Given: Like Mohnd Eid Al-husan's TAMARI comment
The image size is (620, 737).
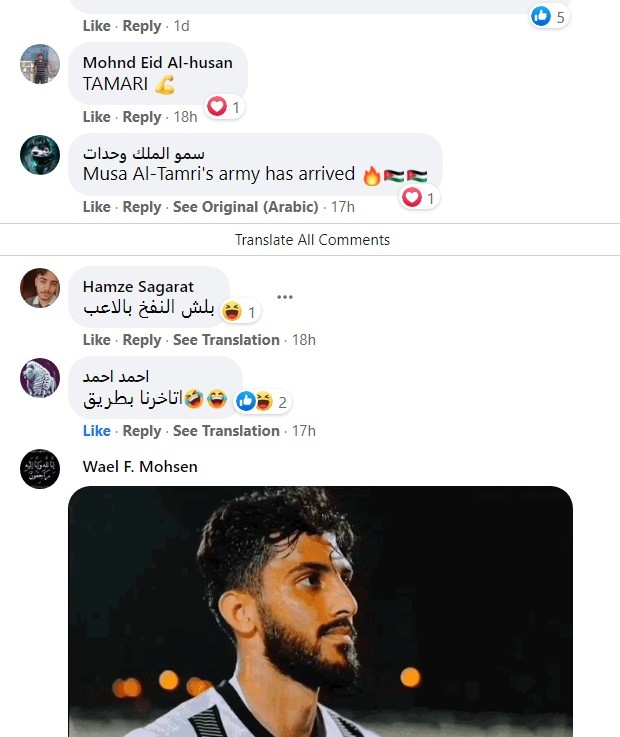Looking at the screenshot, I should (96, 117).
